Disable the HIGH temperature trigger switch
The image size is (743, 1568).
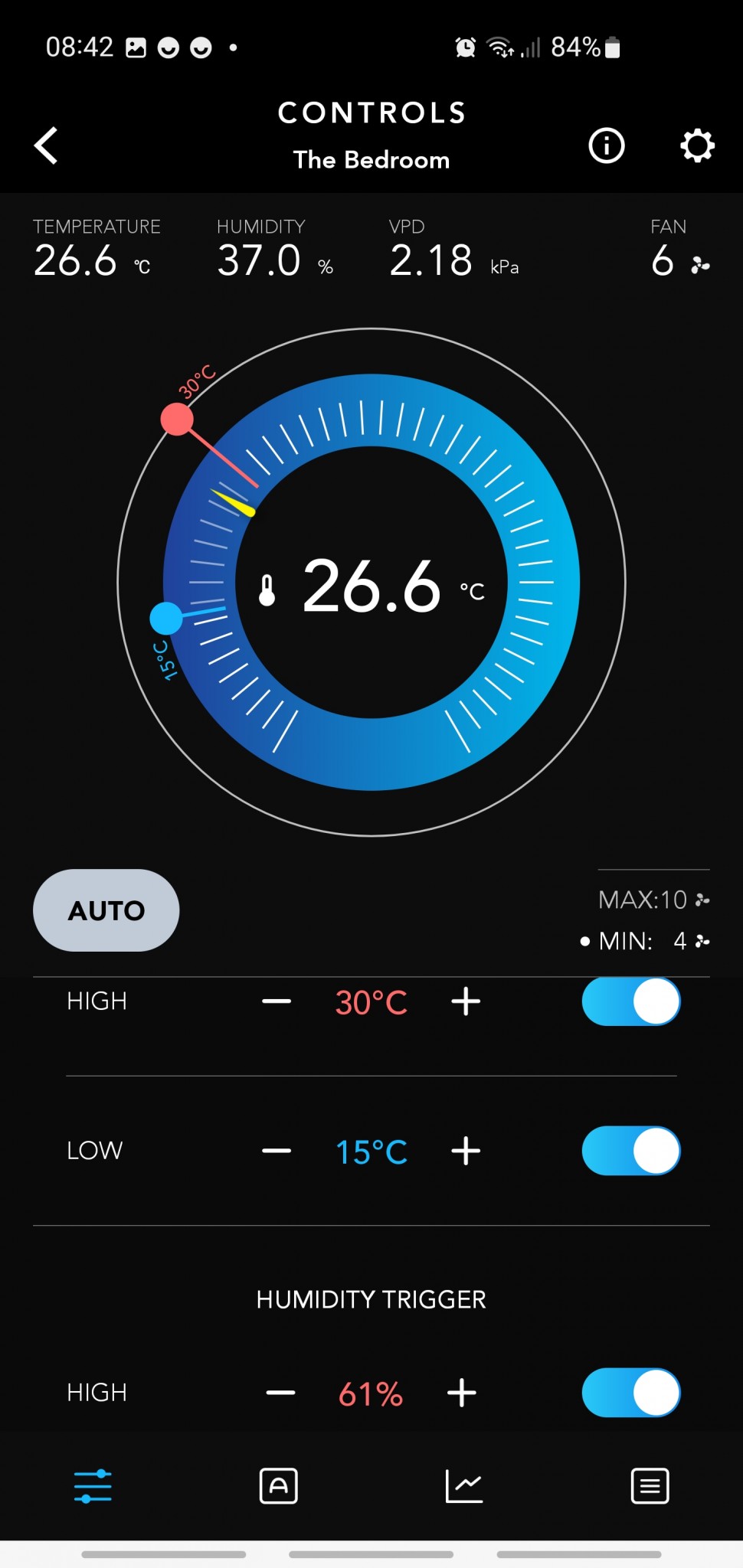pos(631,1001)
